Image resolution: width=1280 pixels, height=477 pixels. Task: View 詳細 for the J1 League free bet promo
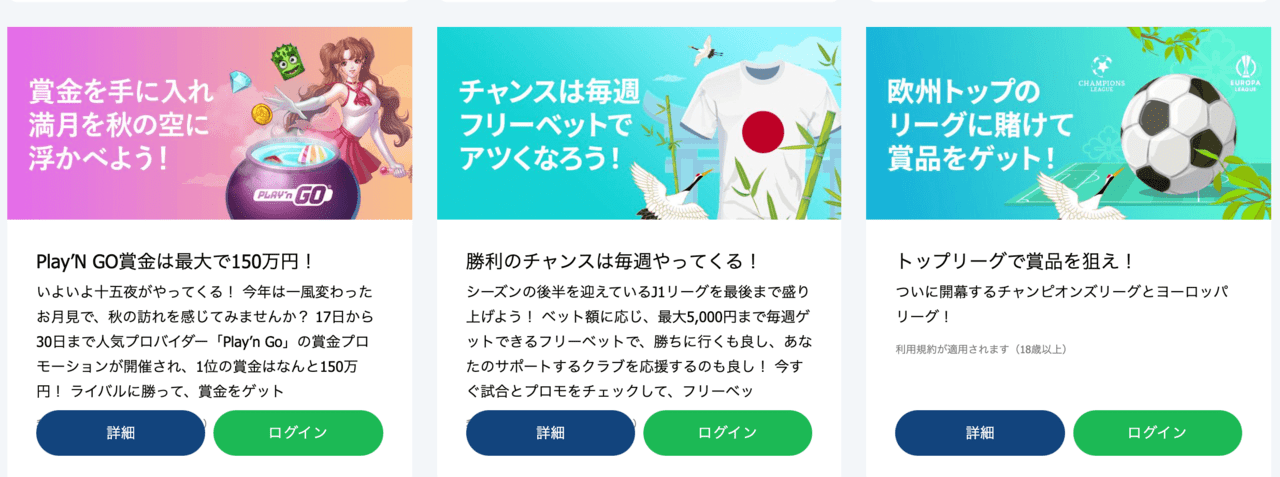click(x=550, y=433)
